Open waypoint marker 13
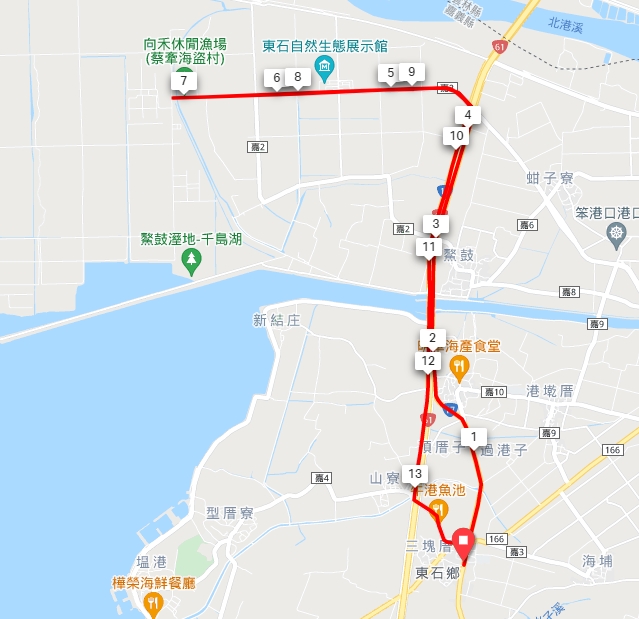This screenshot has width=639, height=619. [416, 473]
